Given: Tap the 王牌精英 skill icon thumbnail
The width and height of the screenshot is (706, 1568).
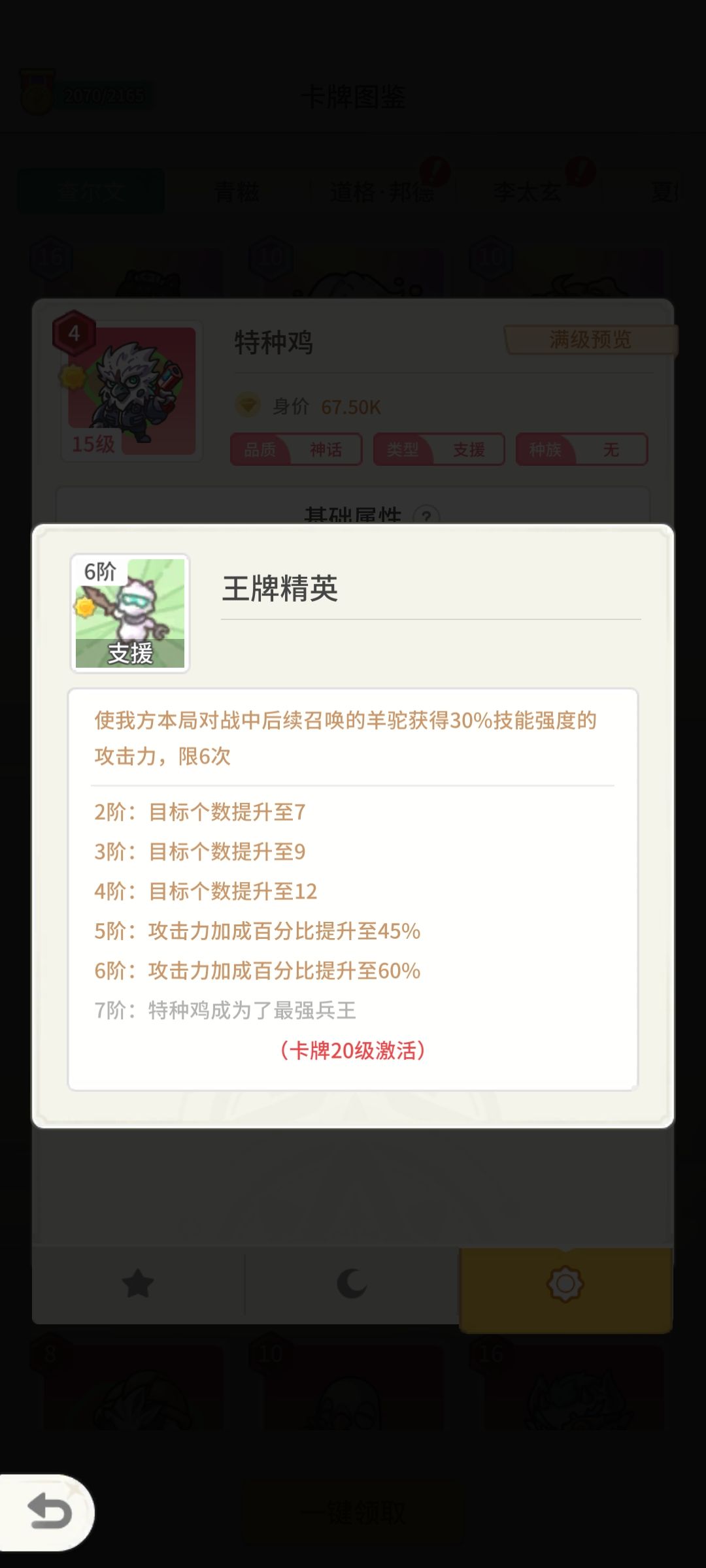Looking at the screenshot, I should (130, 613).
